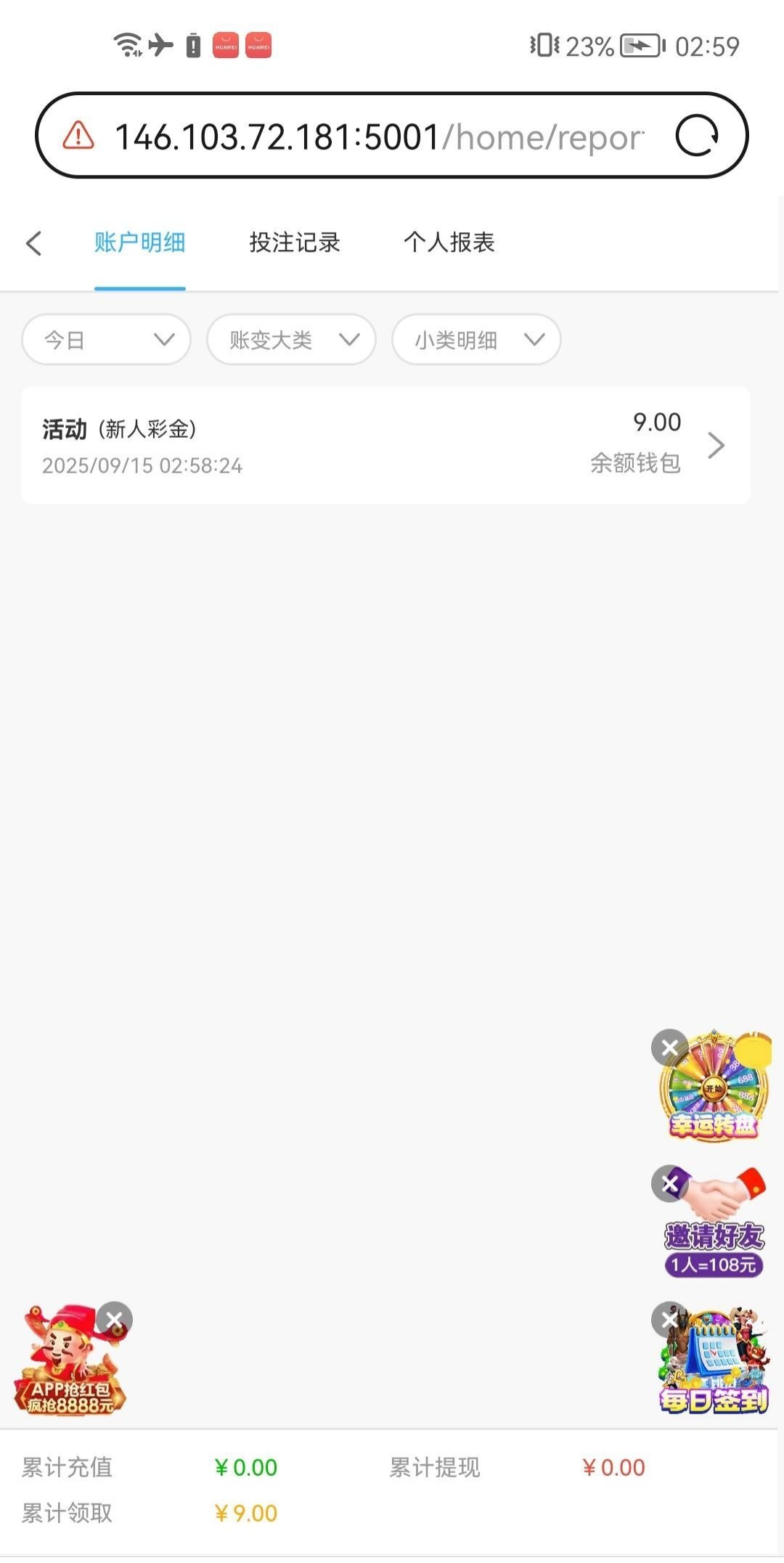The width and height of the screenshot is (784, 1563).
Task: Close the 邀请好友 floating widget
Action: coord(669,1184)
